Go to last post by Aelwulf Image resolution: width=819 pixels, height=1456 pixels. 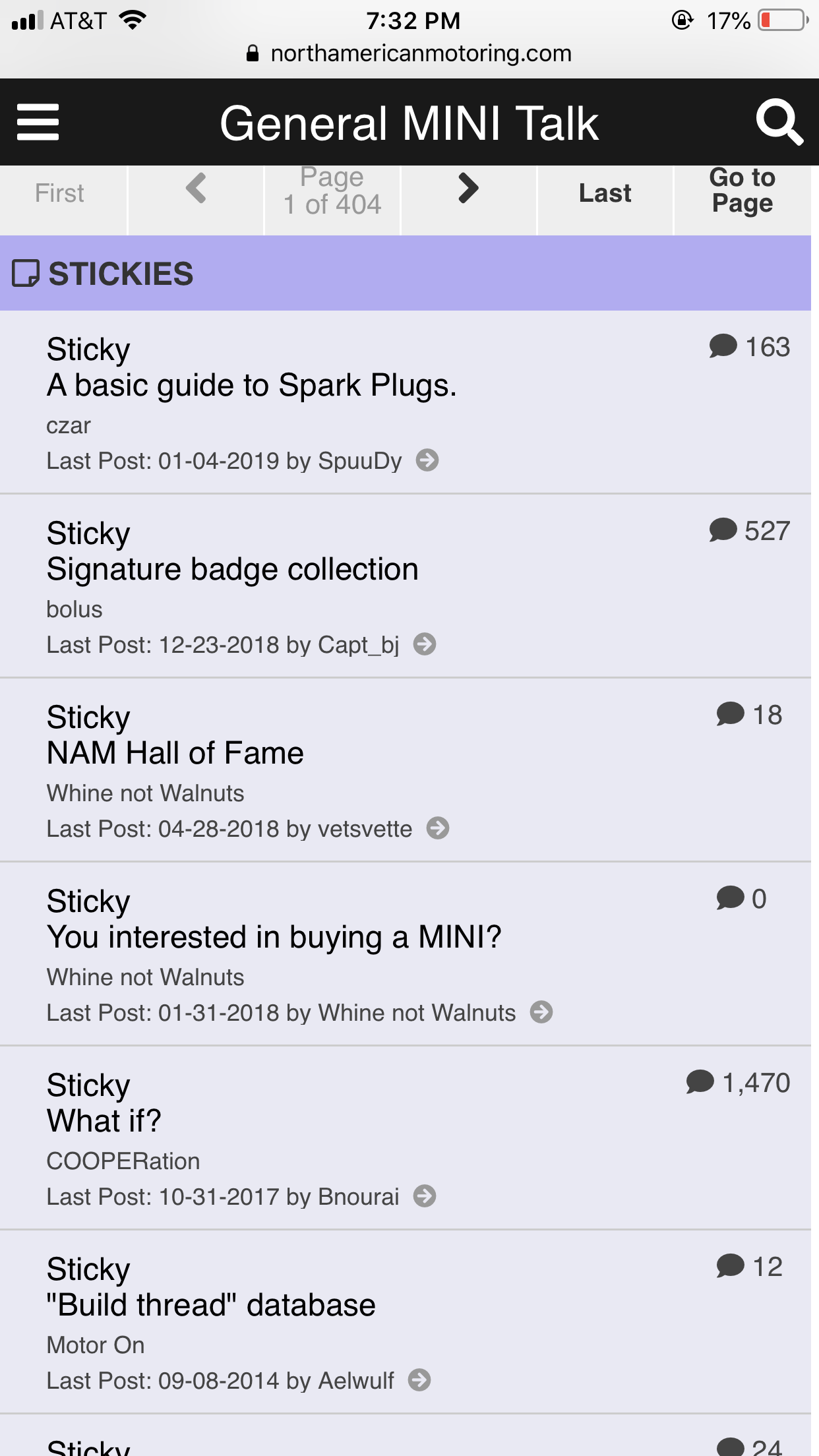(x=419, y=1380)
